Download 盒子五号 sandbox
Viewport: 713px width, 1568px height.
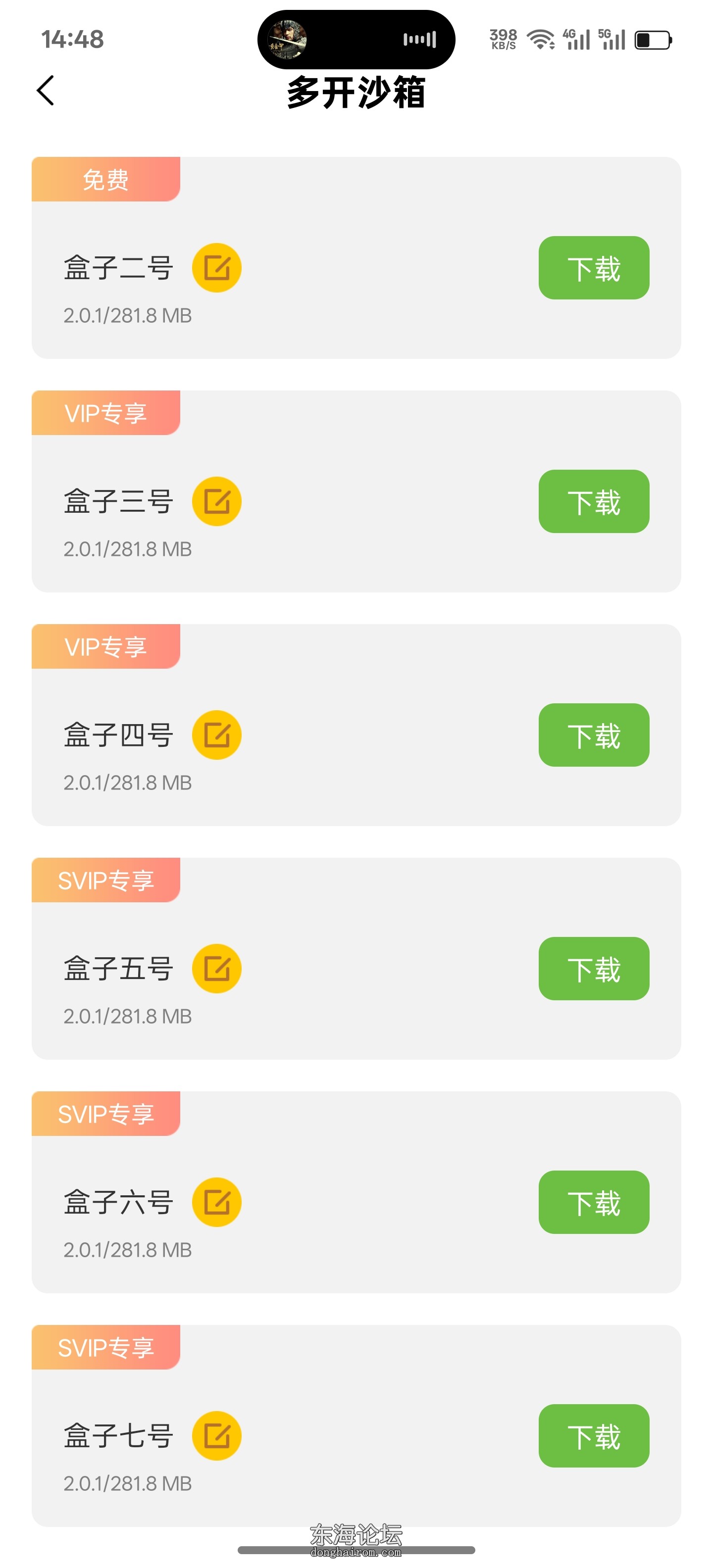(593, 969)
